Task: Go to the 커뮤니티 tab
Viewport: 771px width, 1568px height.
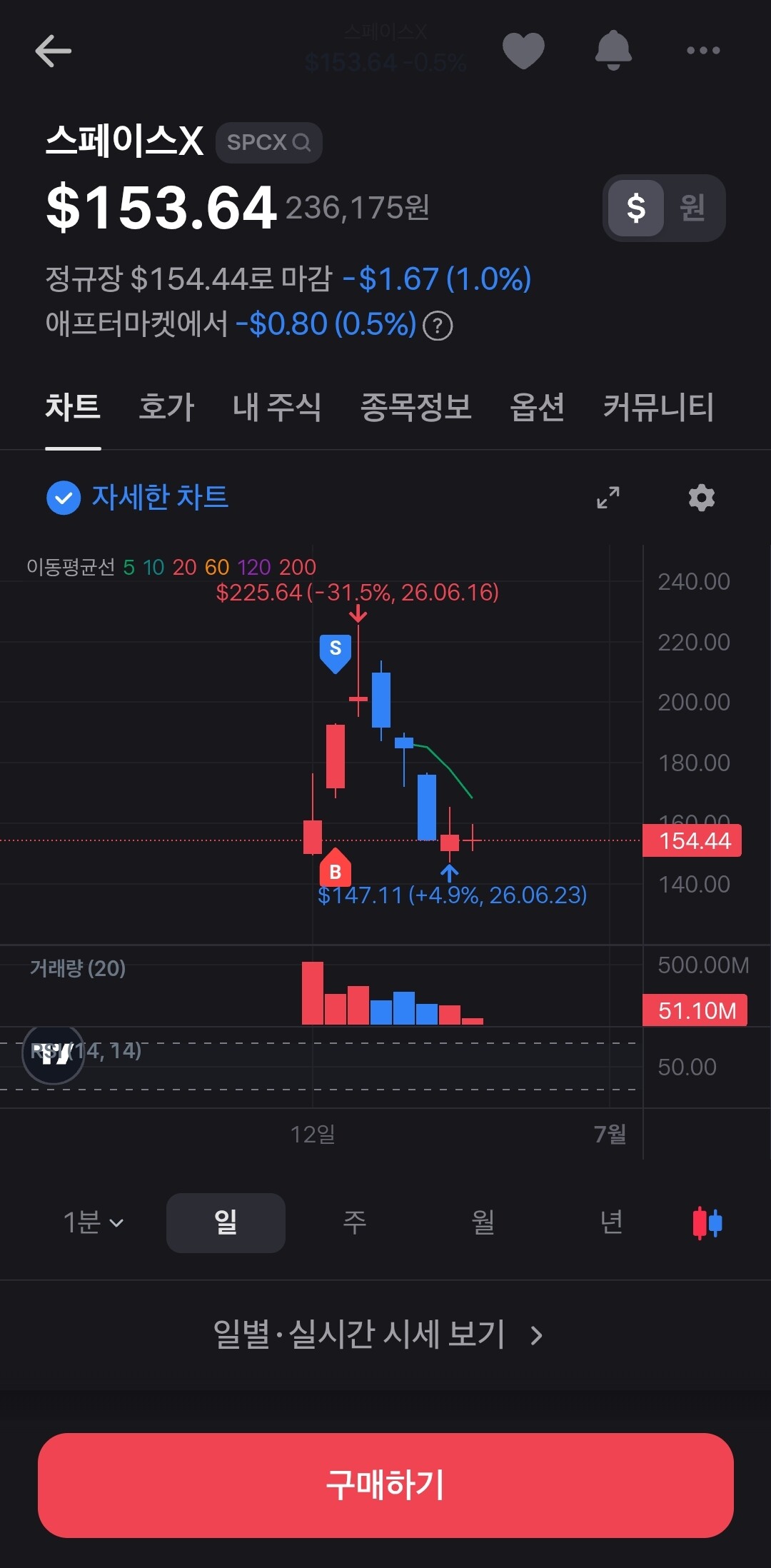Action: pyautogui.click(x=658, y=408)
